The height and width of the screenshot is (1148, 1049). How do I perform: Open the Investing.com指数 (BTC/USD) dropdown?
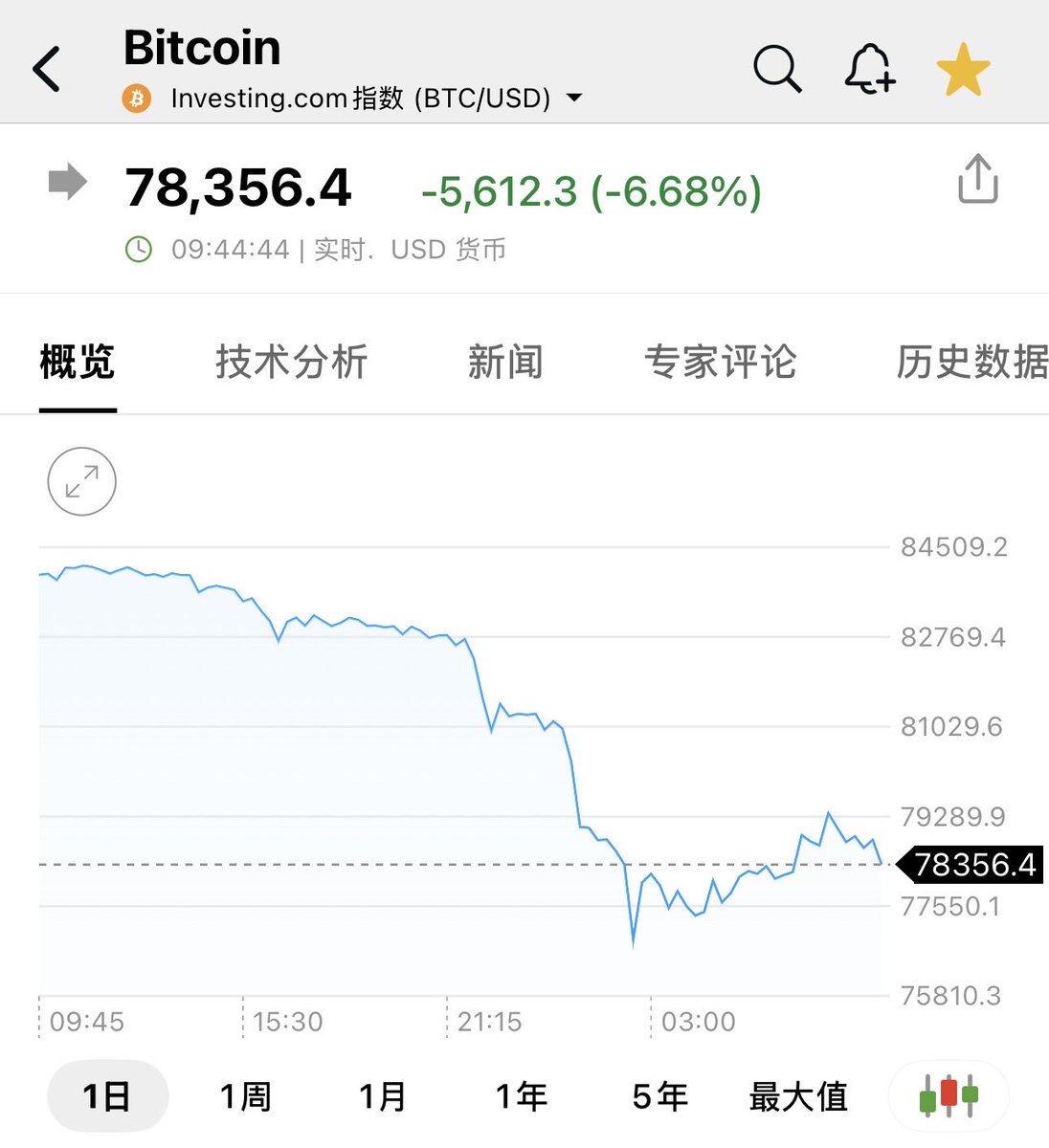pyautogui.click(x=574, y=98)
